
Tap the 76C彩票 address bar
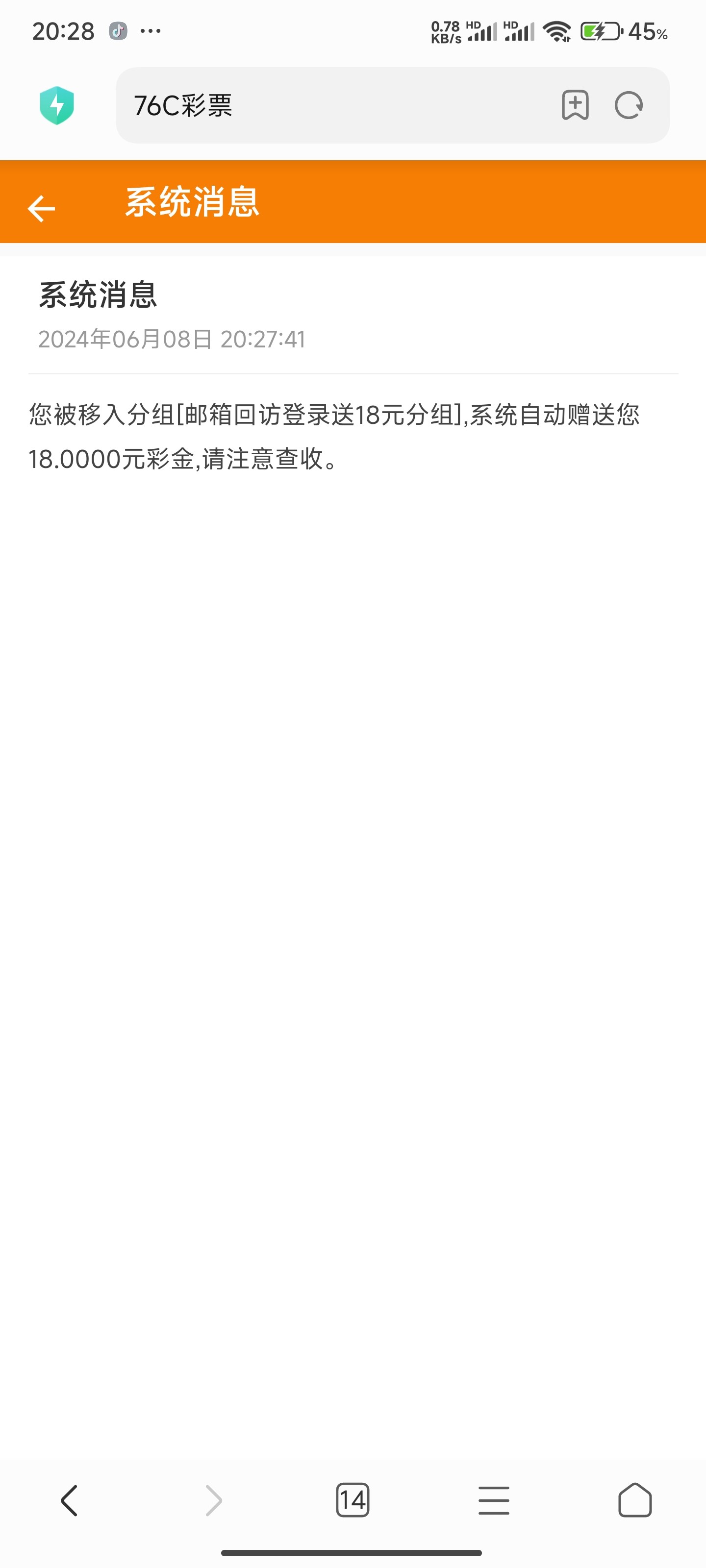click(329, 105)
